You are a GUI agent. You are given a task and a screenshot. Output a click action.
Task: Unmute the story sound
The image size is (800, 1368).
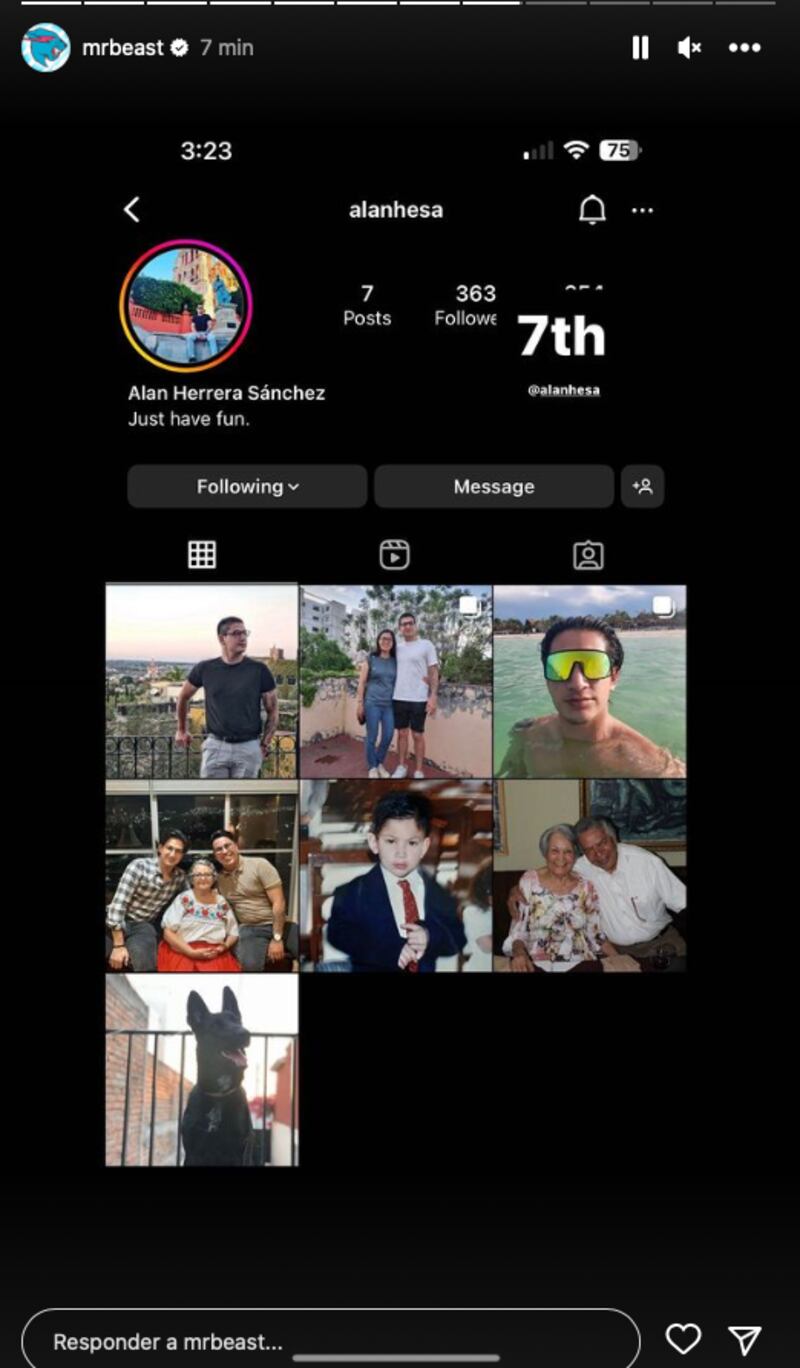tap(689, 47)
